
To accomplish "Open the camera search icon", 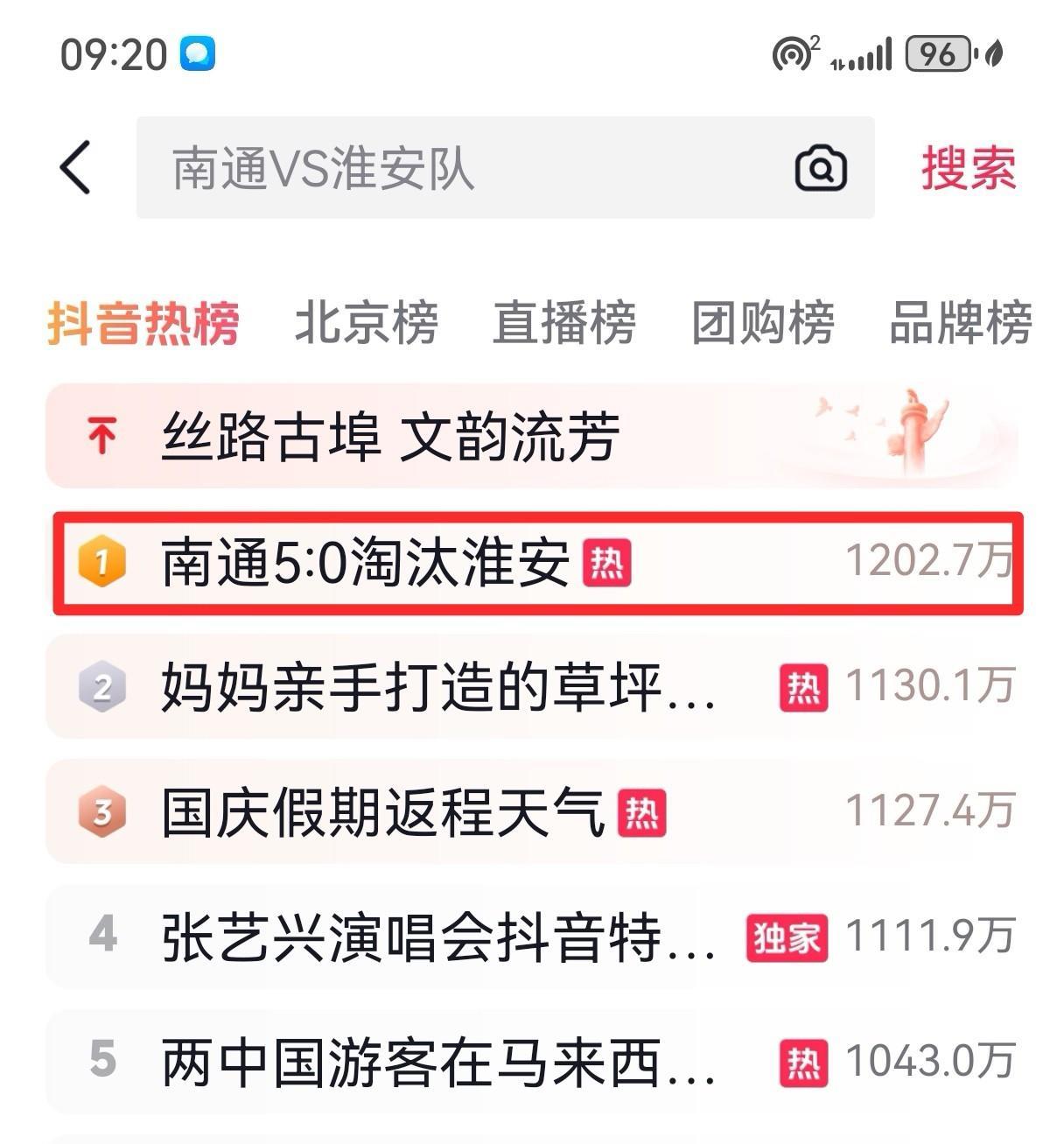I will (x=820, y=168).
